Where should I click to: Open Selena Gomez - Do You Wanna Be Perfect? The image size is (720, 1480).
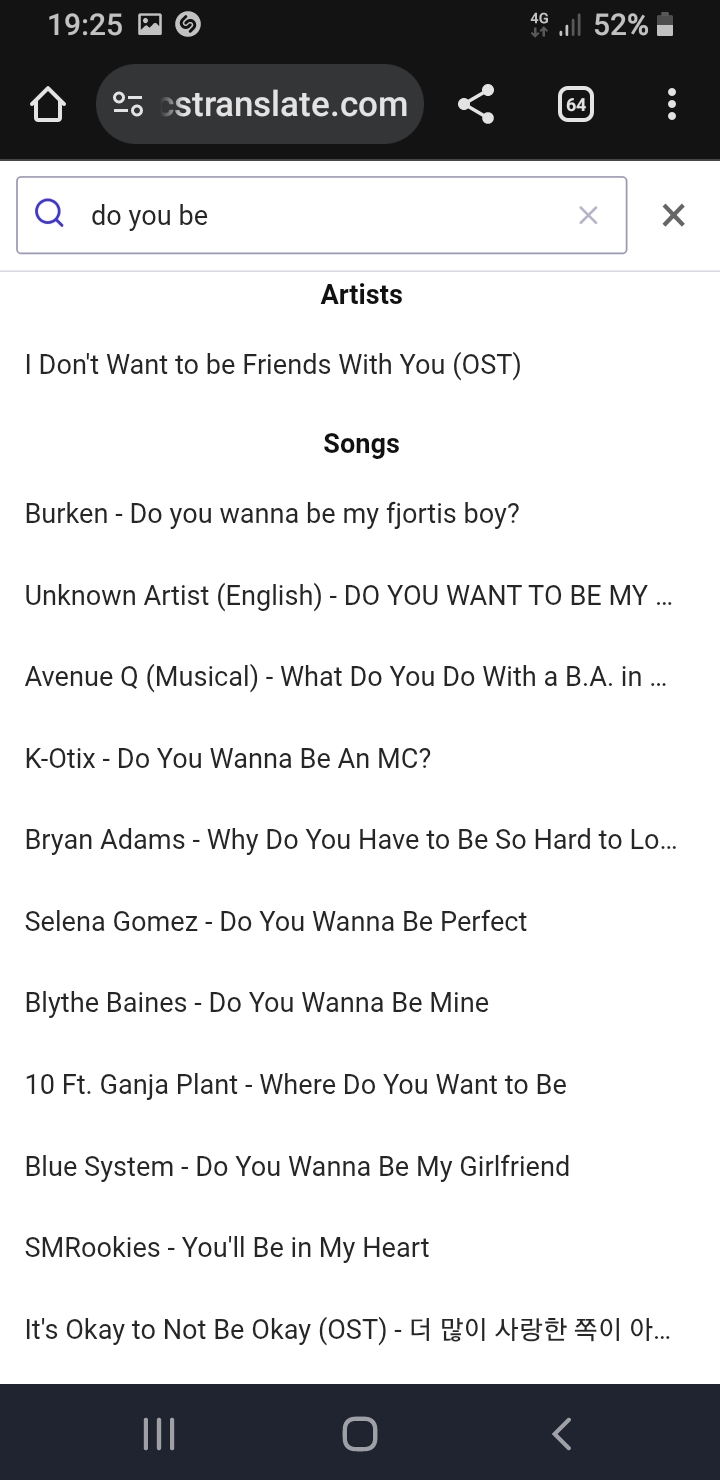coord(276,922)
